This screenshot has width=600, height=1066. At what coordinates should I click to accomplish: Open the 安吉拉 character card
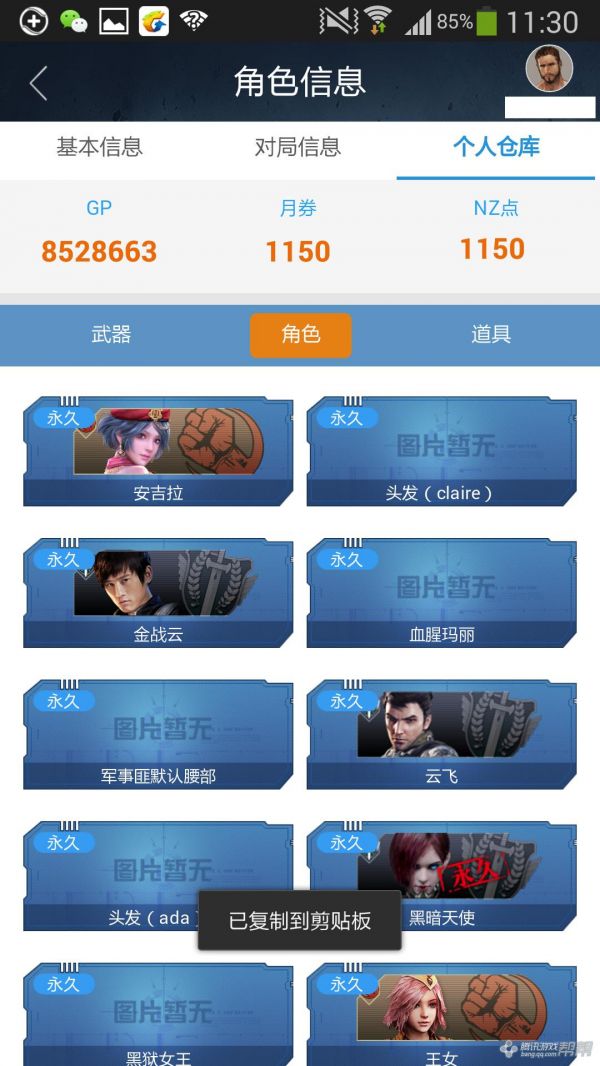coord(158,452)
